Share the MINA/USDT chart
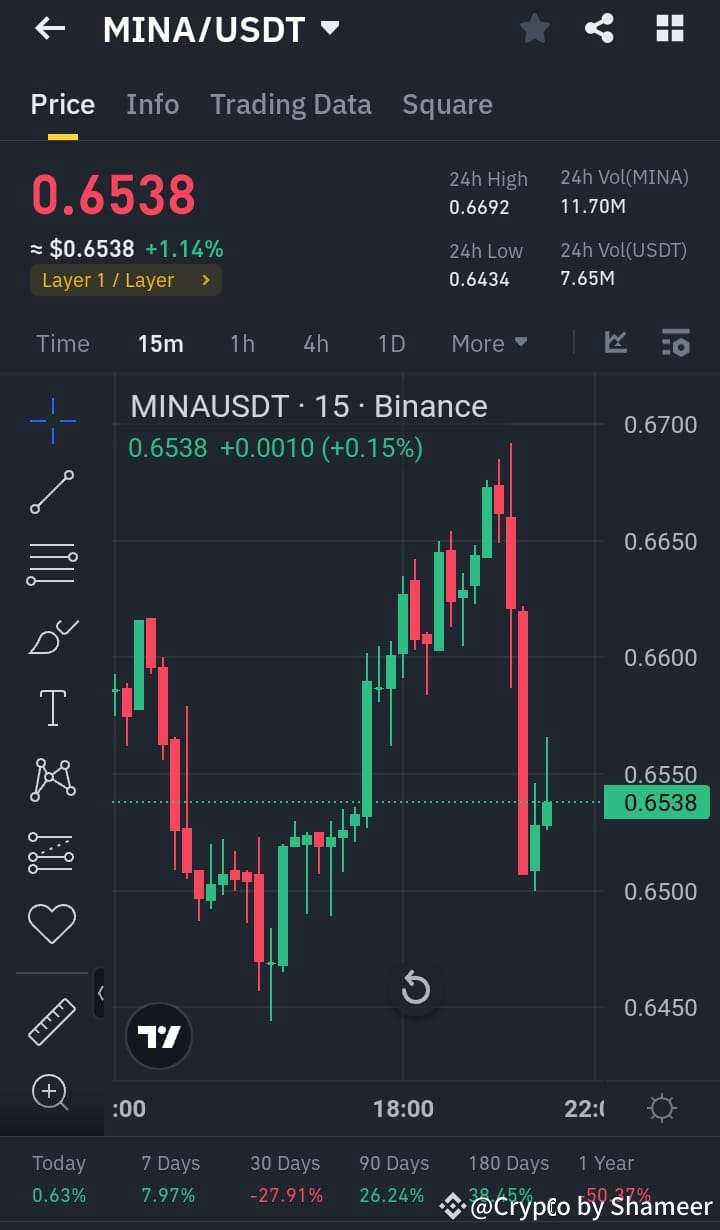720x1230 pixels. coord(599,28)
